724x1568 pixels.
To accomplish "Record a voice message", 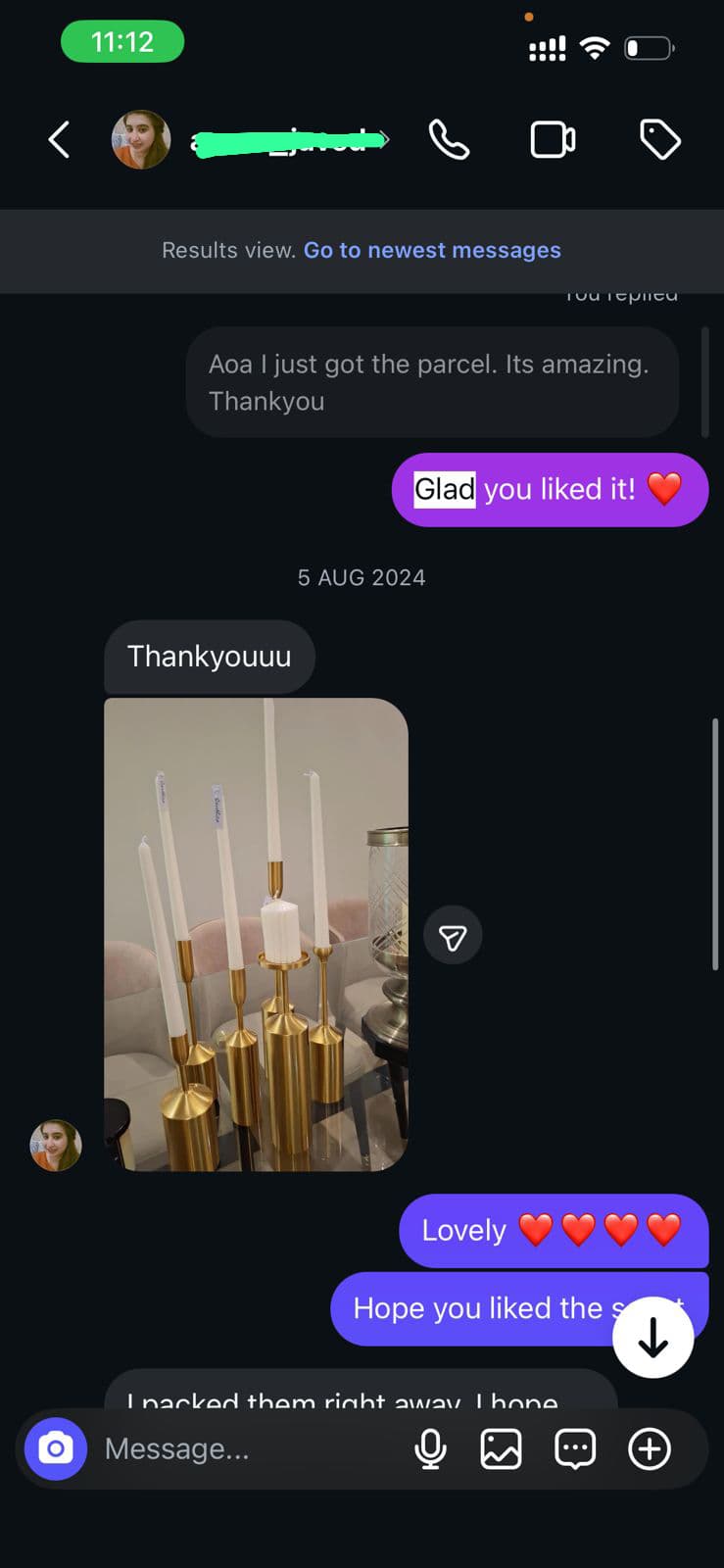I will coord(430,1448).
